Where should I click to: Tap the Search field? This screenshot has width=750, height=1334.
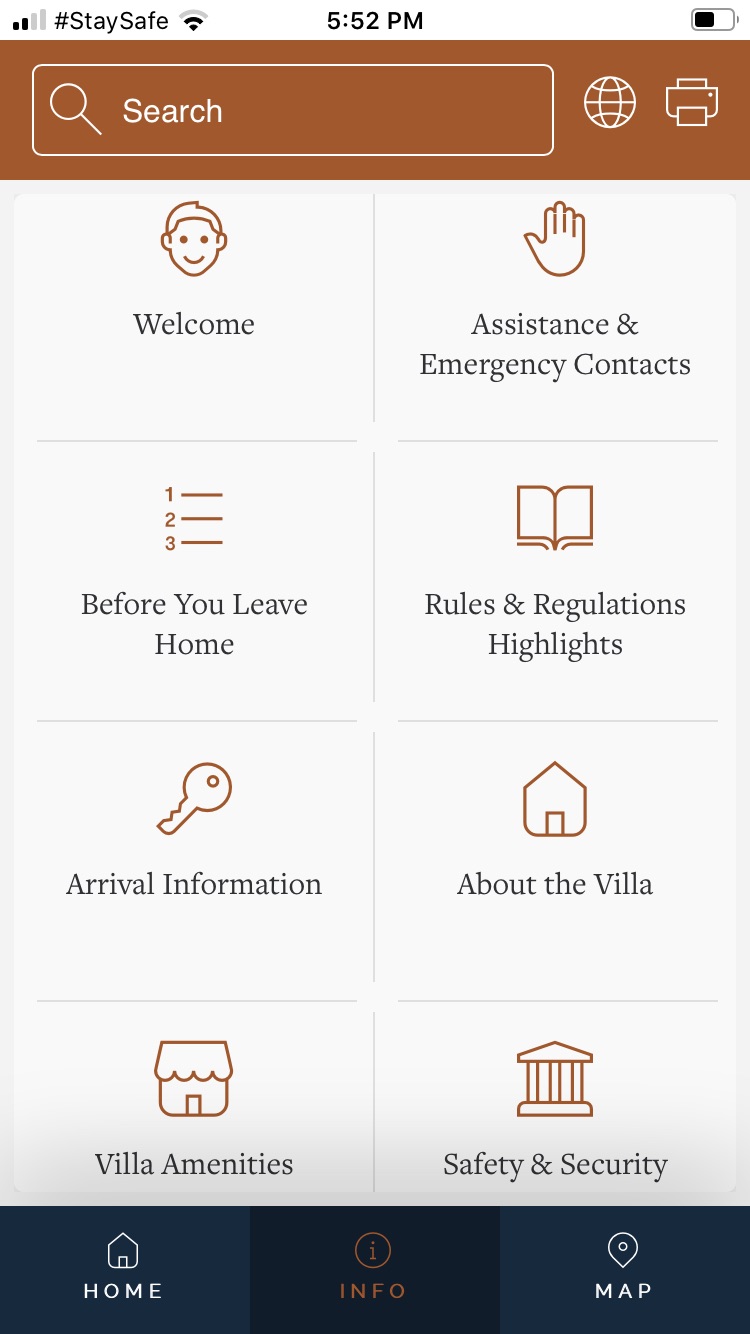[x=292, y=110]
